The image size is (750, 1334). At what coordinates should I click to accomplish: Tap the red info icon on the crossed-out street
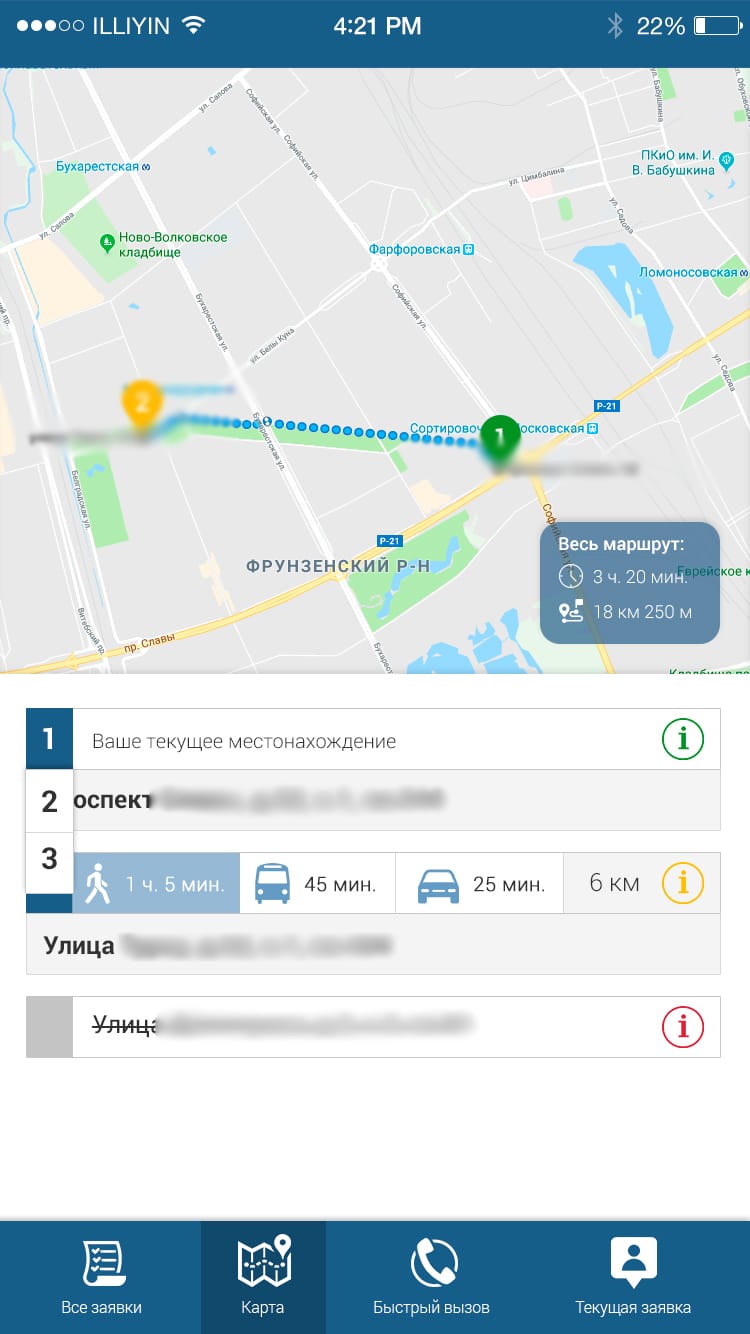pos(683,1027)
